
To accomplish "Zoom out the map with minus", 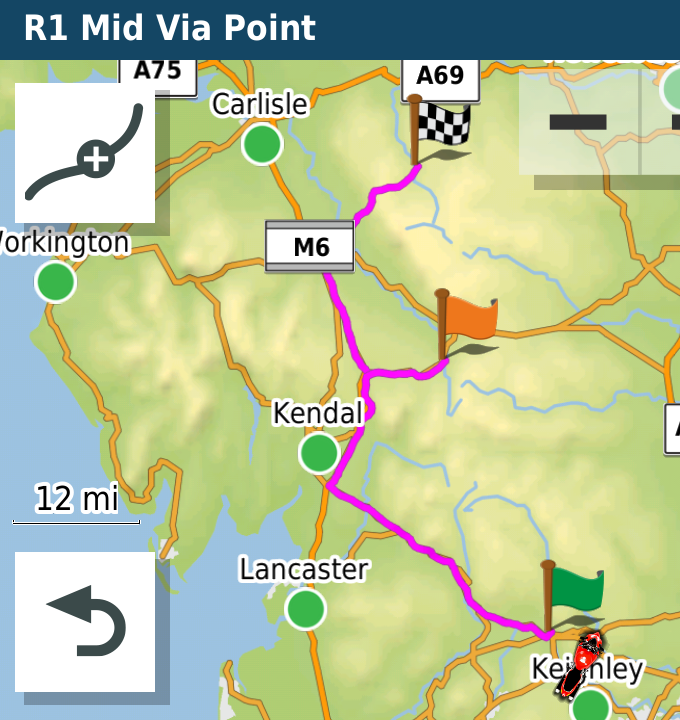I will click(578, 122).
